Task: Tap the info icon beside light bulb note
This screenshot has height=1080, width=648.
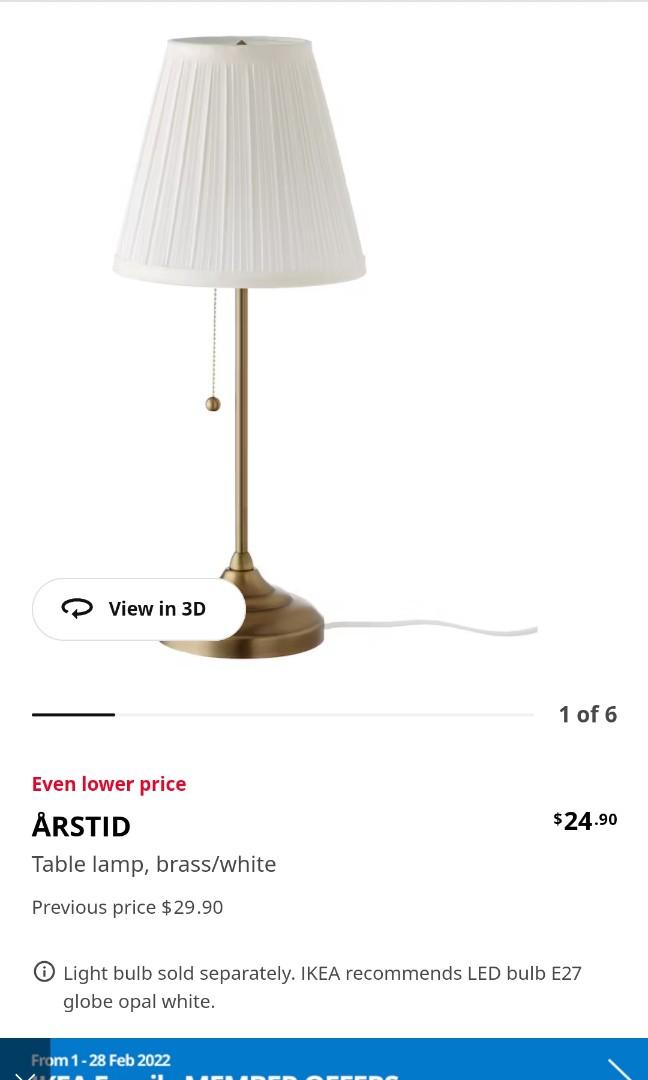Action: (x=44, y=972)
